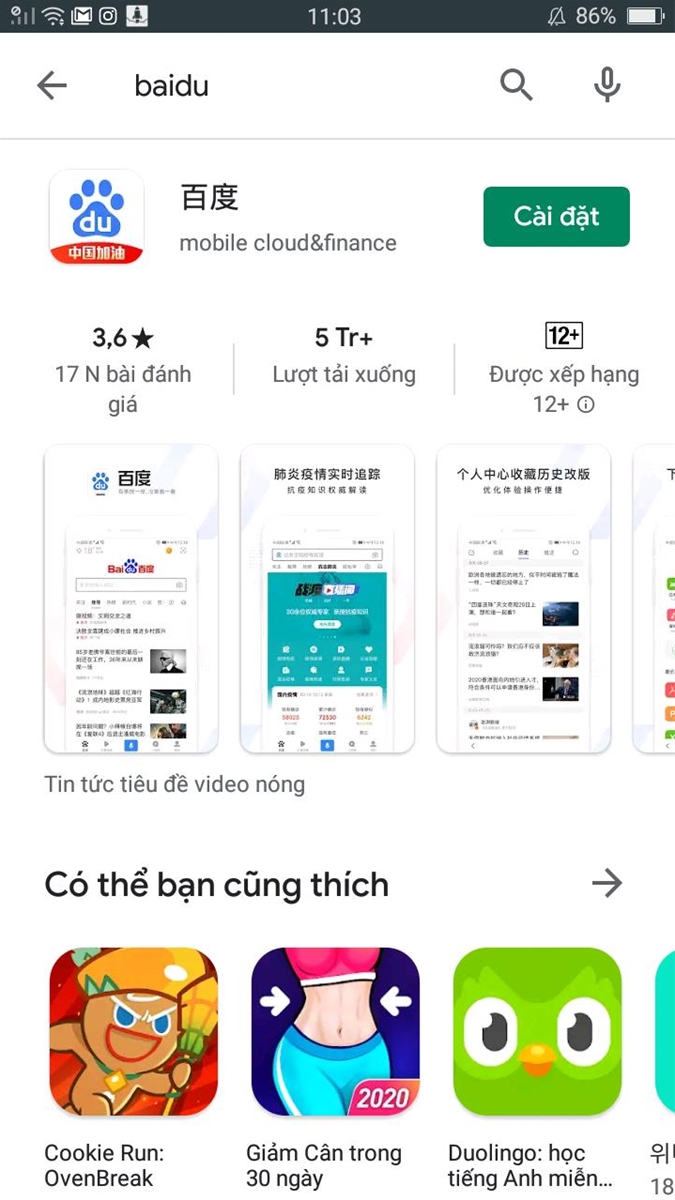
Task: Open the third screenshot about 个人中心收藏历史改版
Action: click(x=523, y=599)
